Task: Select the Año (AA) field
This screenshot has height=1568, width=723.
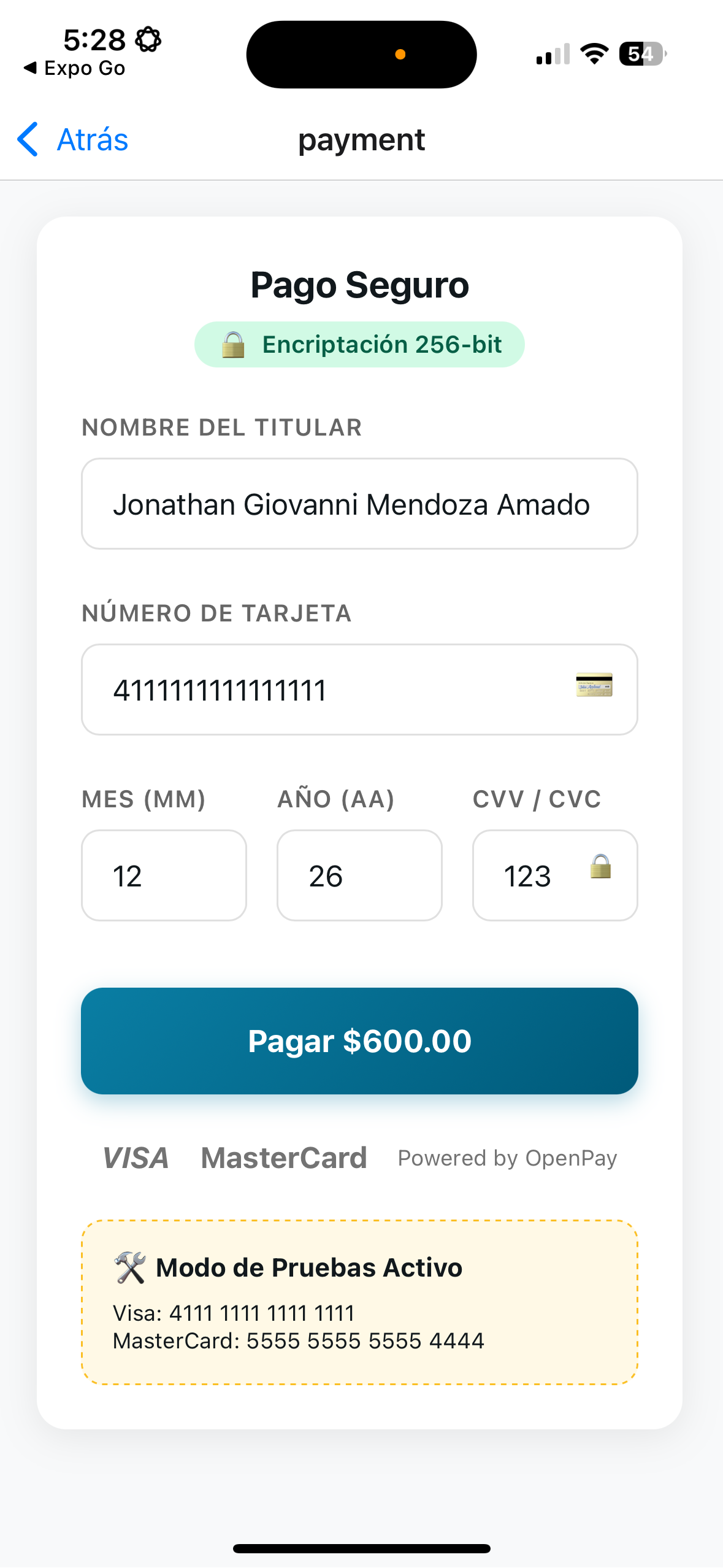Action: pos(359,875)
